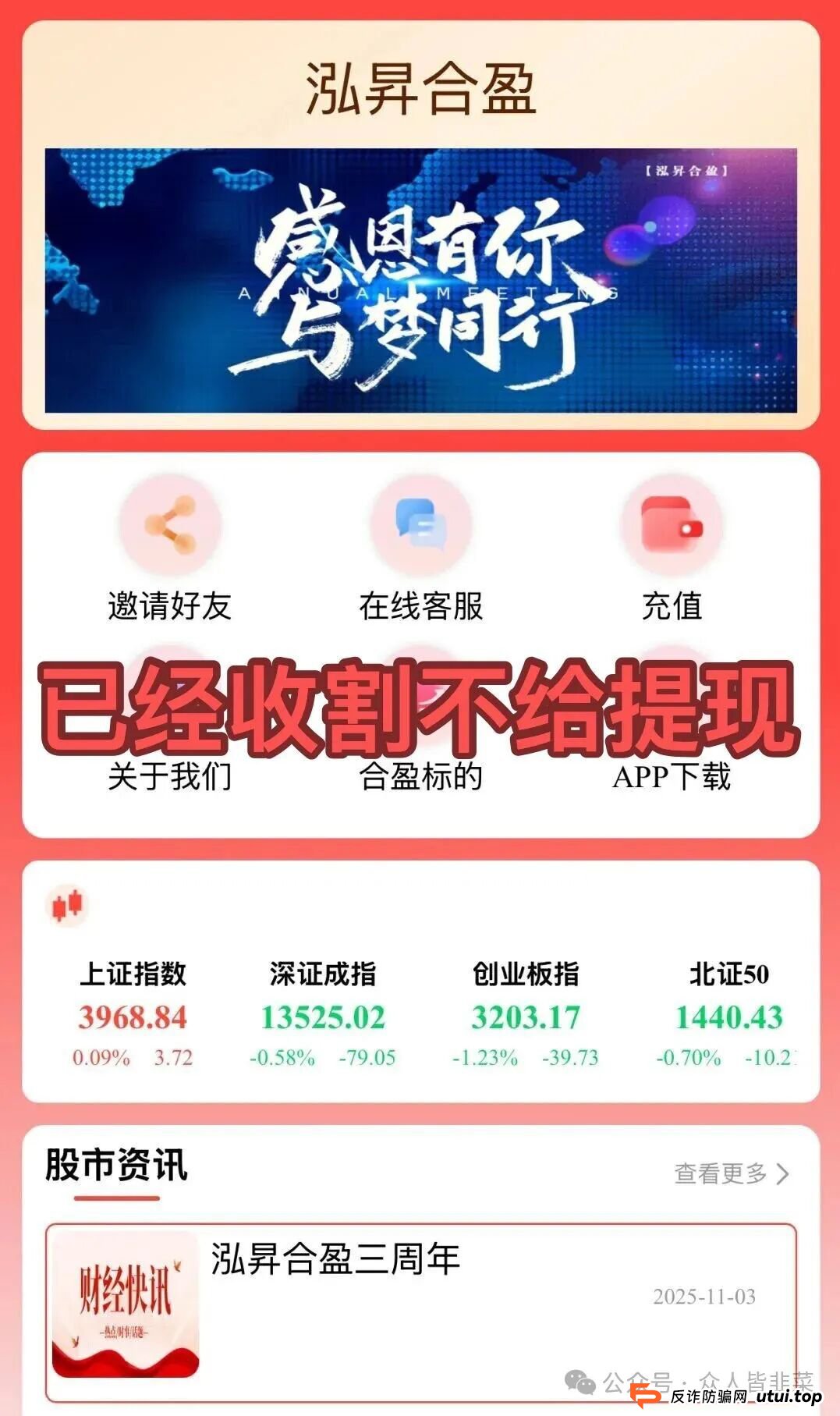This screenshot has height=1416, width=840.
Task: Click the 深证成指 index value 13525.02
Action: [325, 1017]
